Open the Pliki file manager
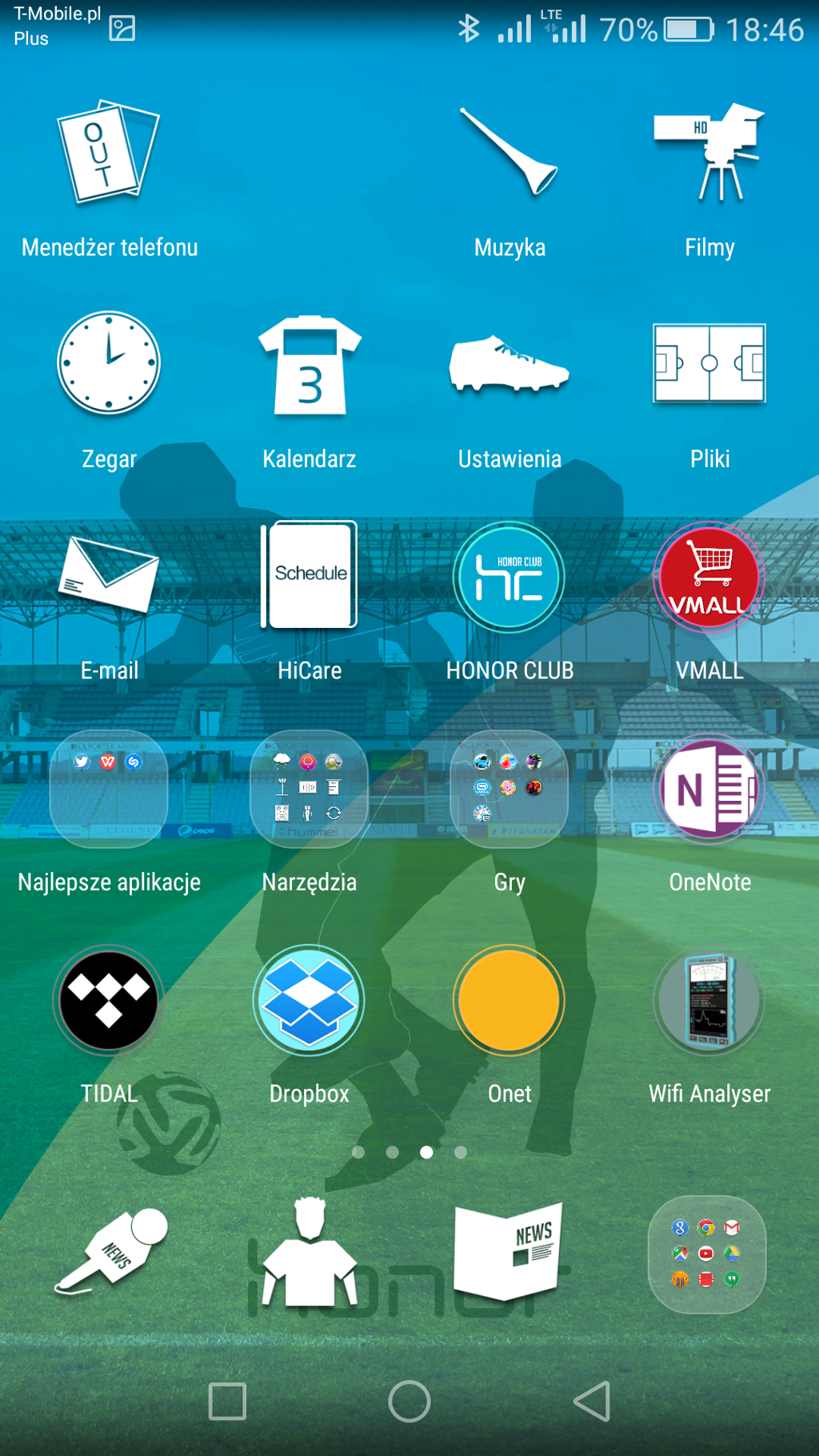This screenshot has height=1456, width=819. coord(709,364)
